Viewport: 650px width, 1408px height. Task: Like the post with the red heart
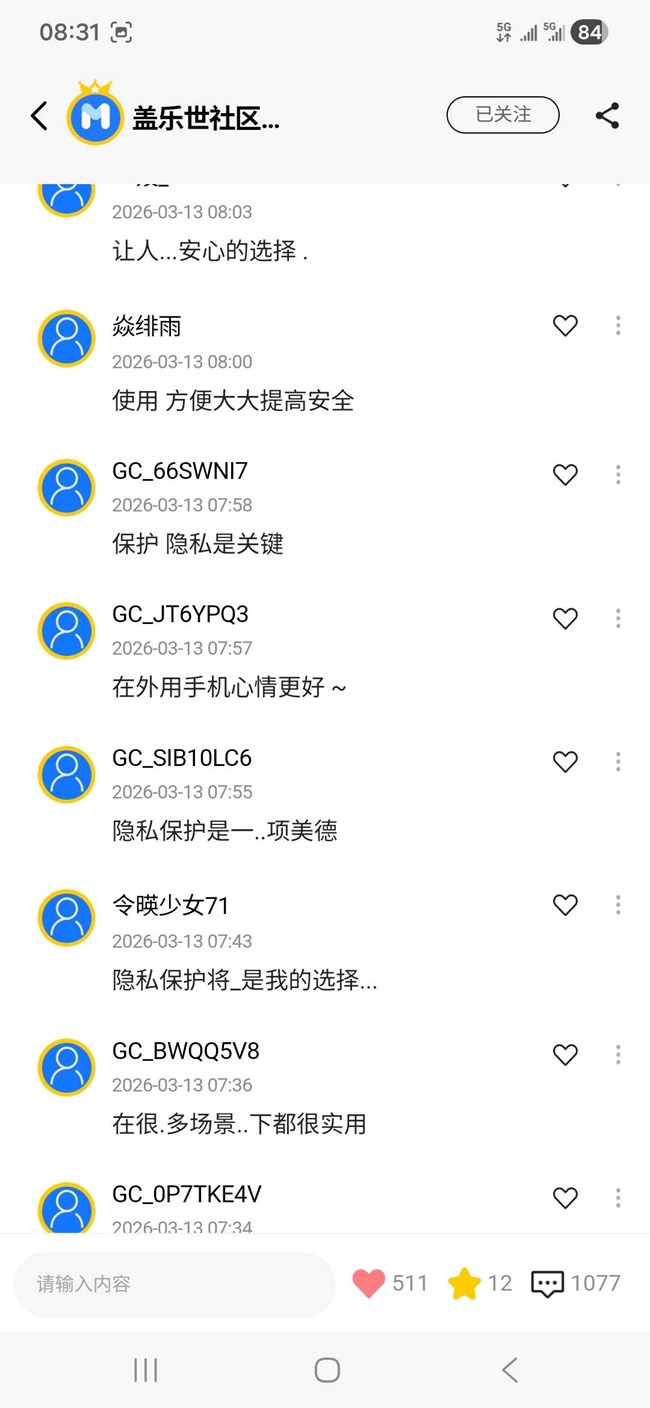coord(369,1284)
